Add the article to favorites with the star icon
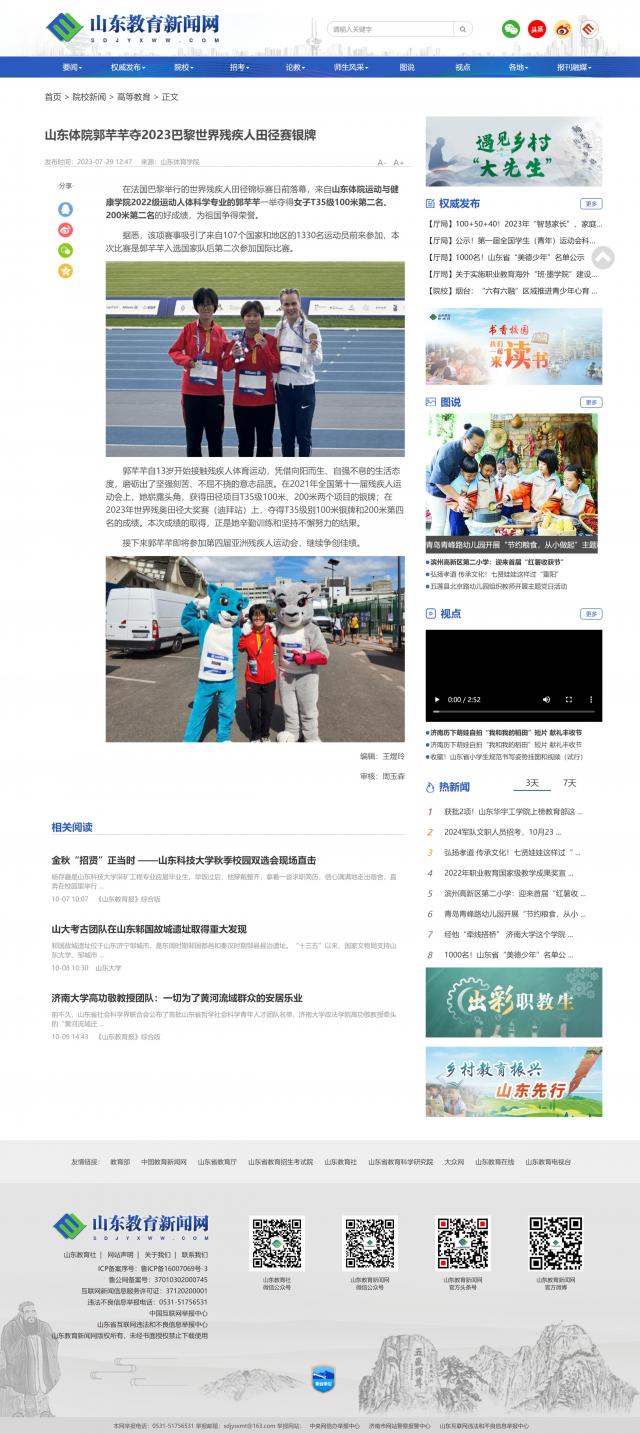Viewport: 640px width, 1434px height. [x=66, y=271]
